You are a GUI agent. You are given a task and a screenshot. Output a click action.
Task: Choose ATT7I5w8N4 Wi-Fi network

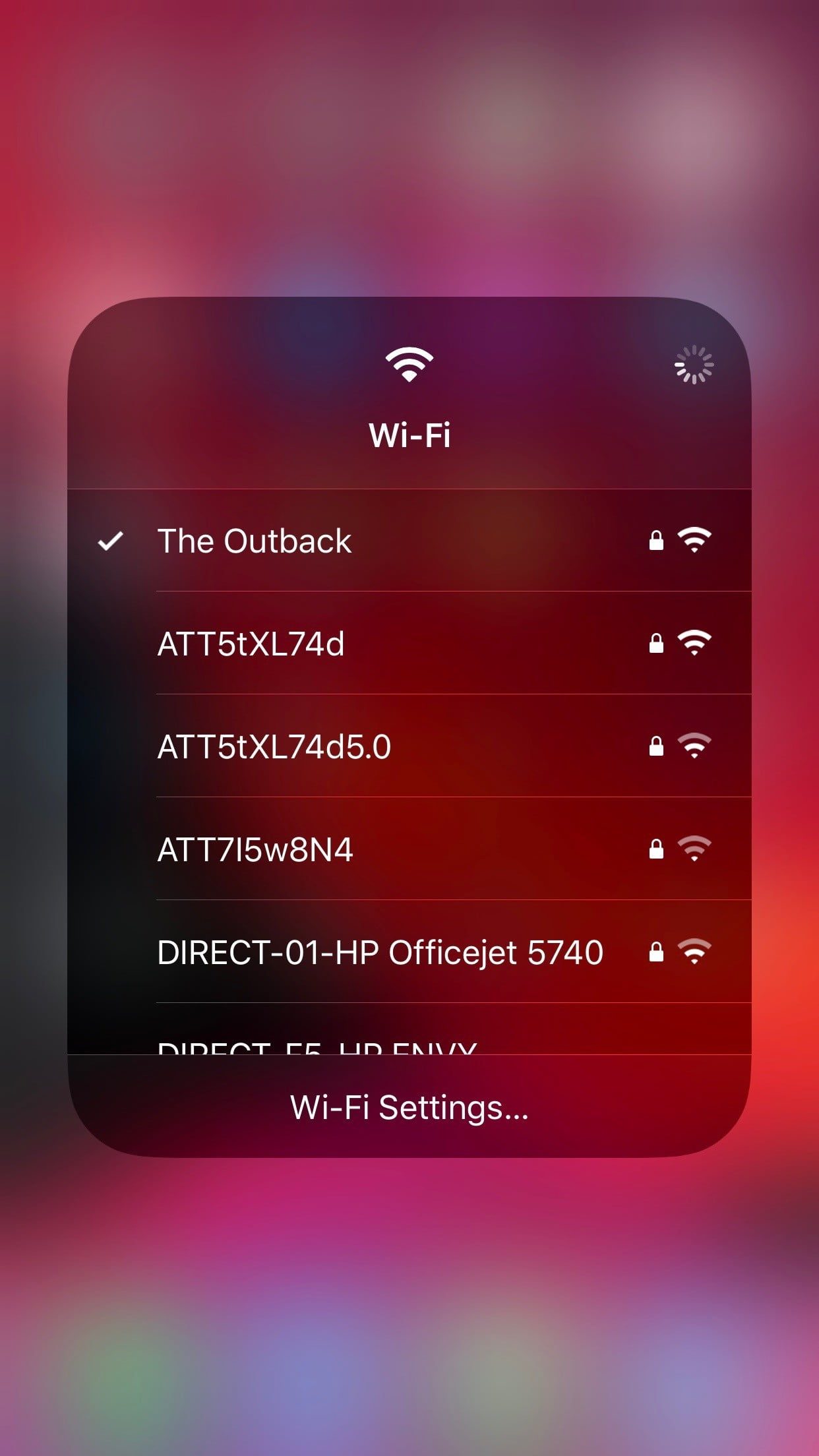pyautogui.click(x=409, y=849)
